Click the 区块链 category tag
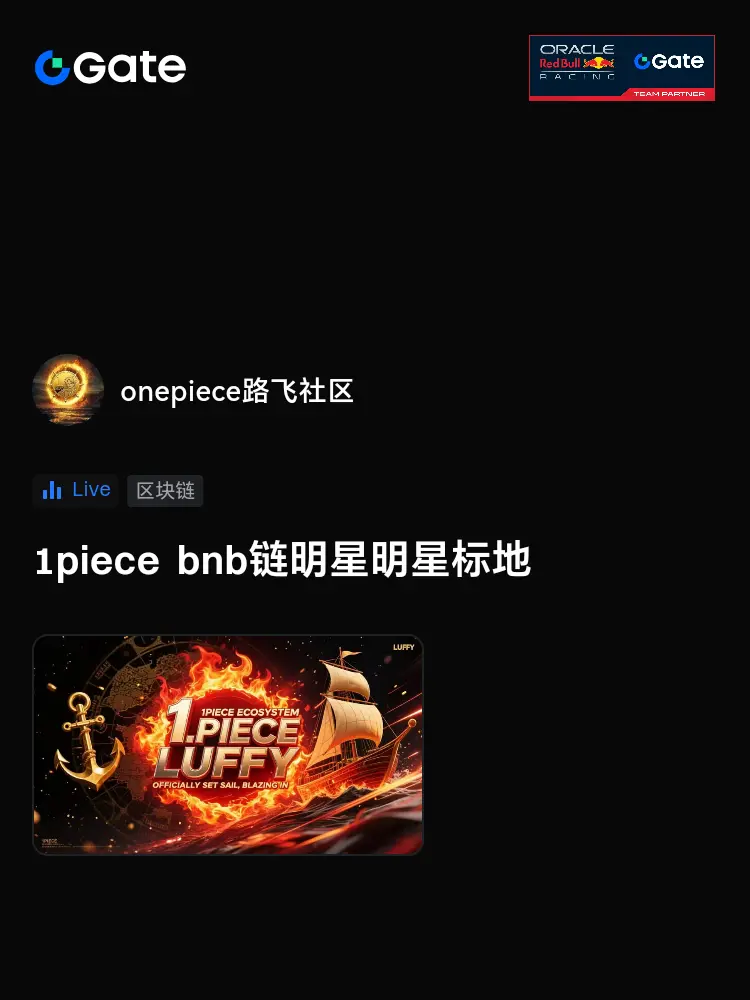 (x=164, y=490)
